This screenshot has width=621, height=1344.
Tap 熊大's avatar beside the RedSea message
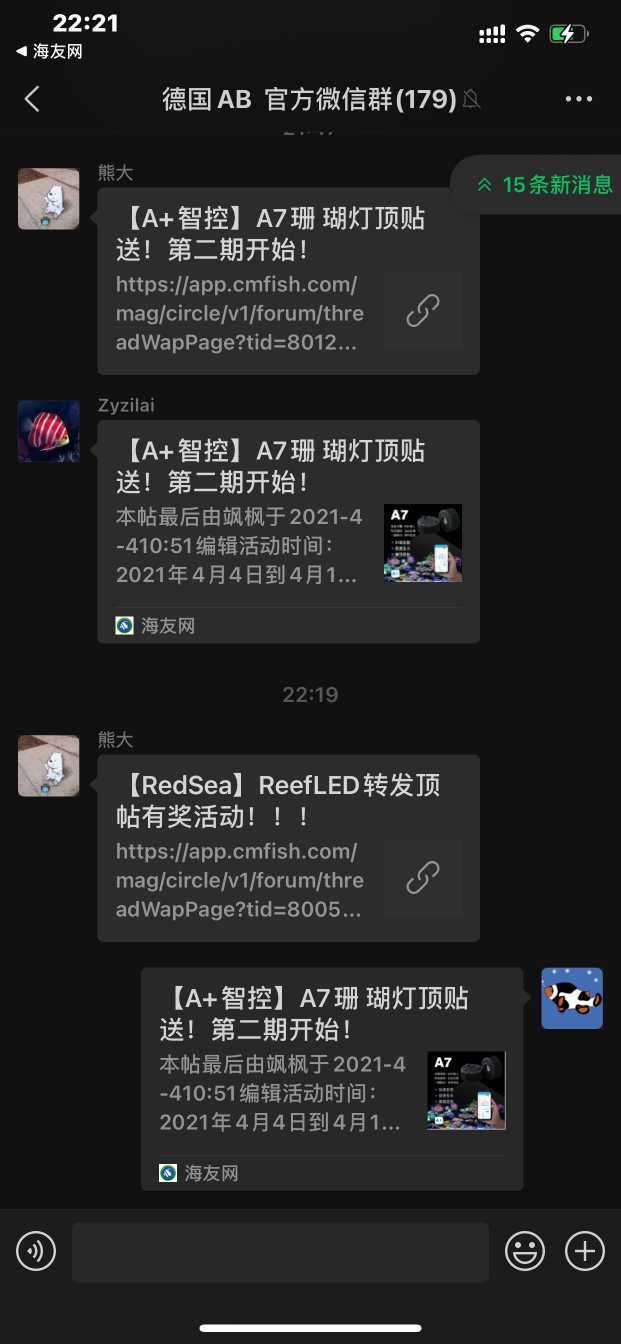click(49, 765)
